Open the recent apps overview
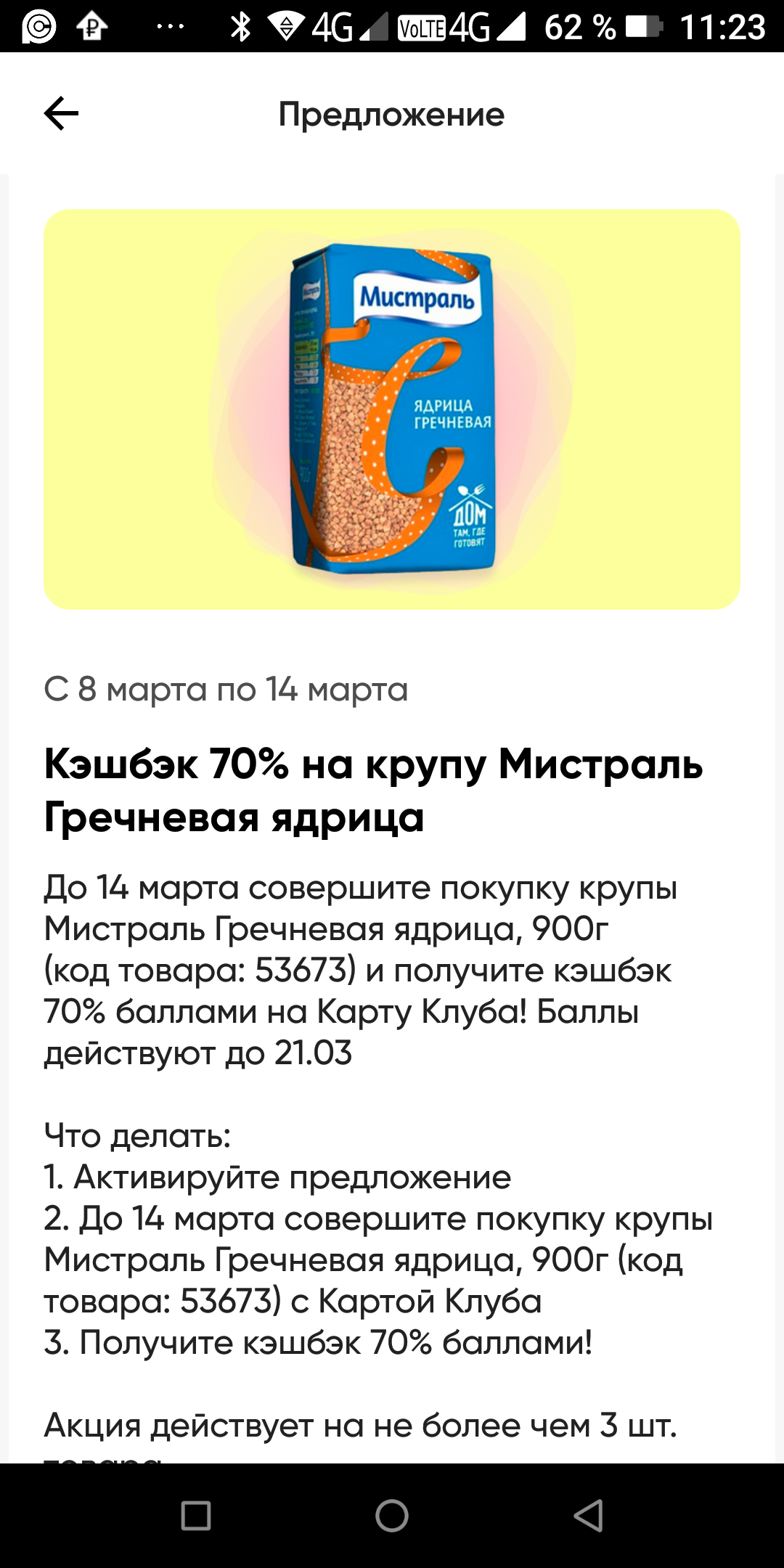 point(196,1516)
